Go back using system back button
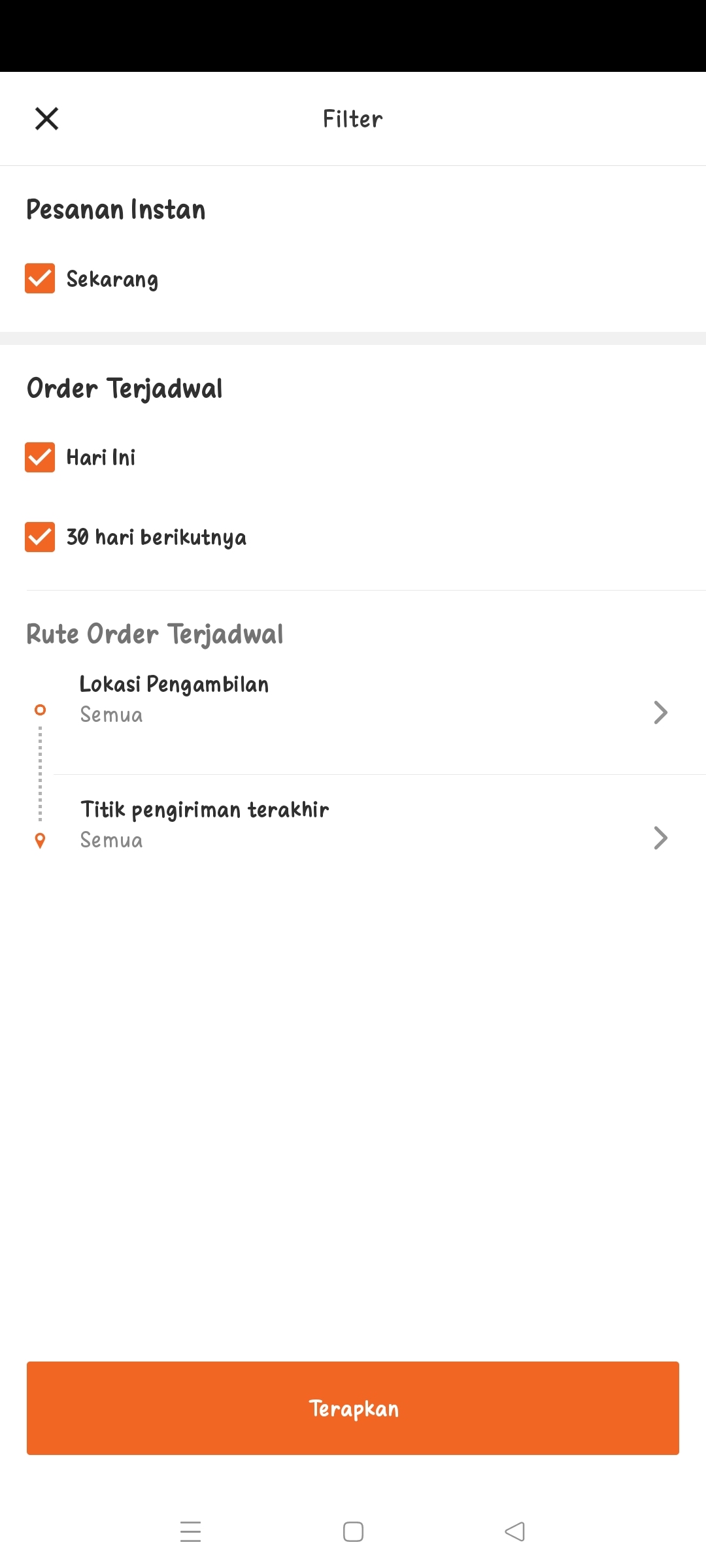Image resolution: width=706 pixels, height=1568 pixels. pyautogui.click(x=515, y=1531)
